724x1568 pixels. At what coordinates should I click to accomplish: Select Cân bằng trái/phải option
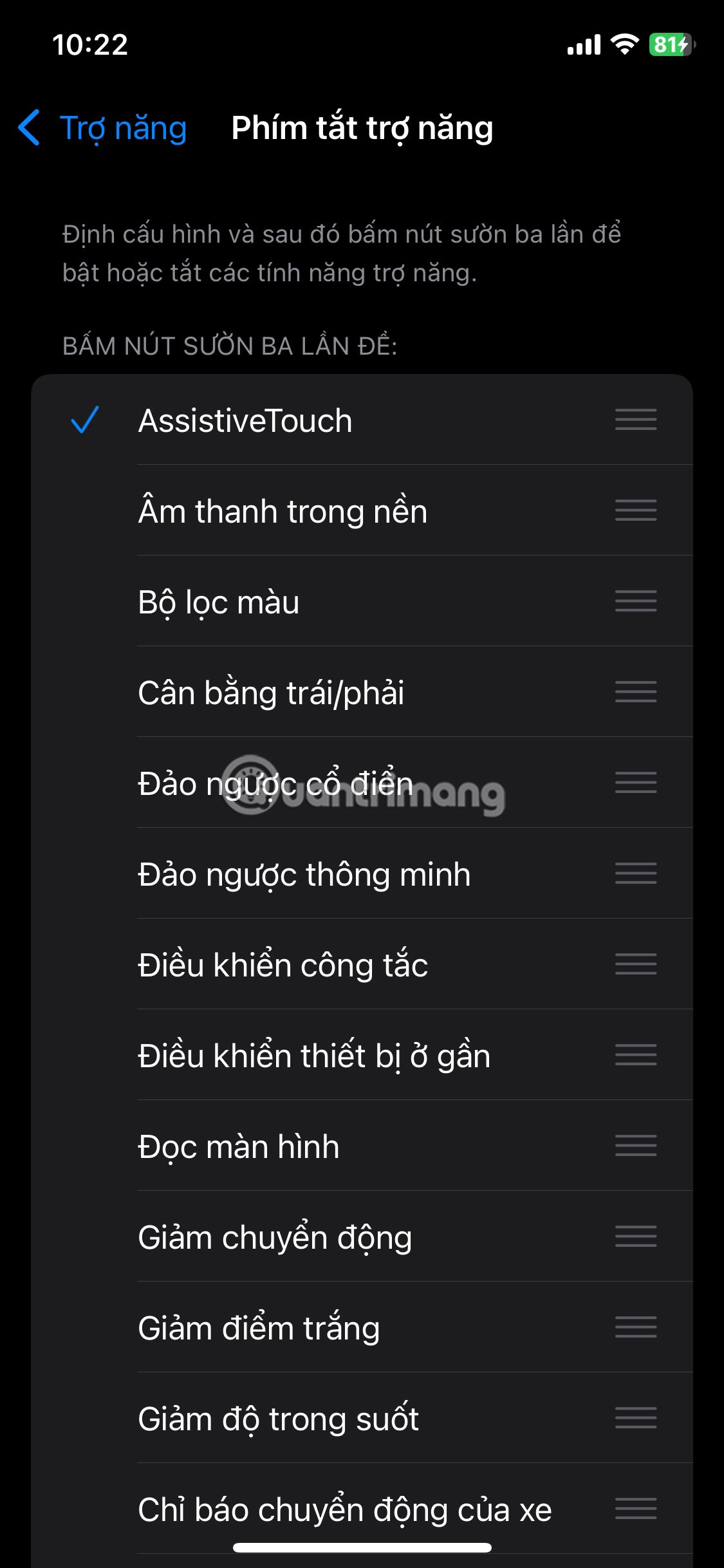(272, 693)
